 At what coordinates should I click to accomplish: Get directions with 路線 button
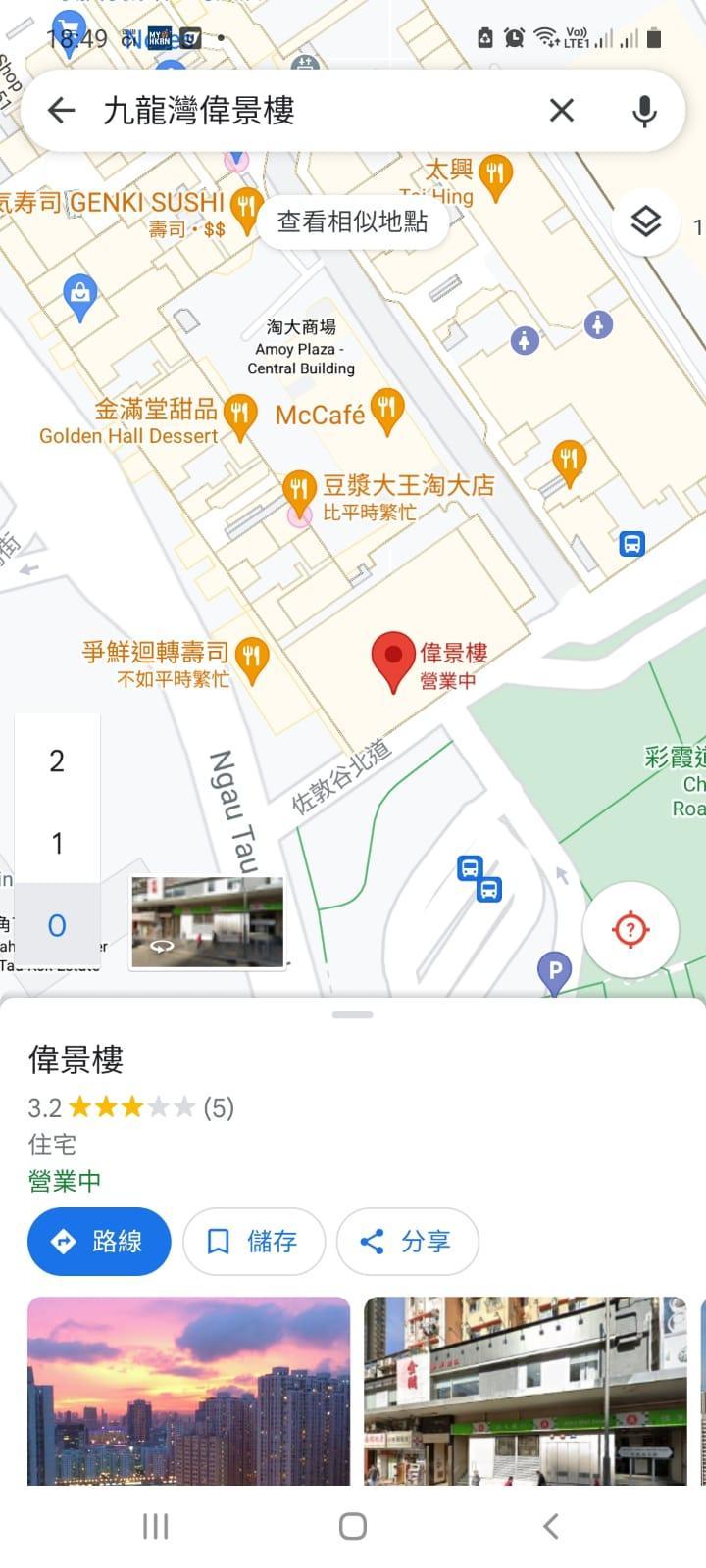(99, 1242)
